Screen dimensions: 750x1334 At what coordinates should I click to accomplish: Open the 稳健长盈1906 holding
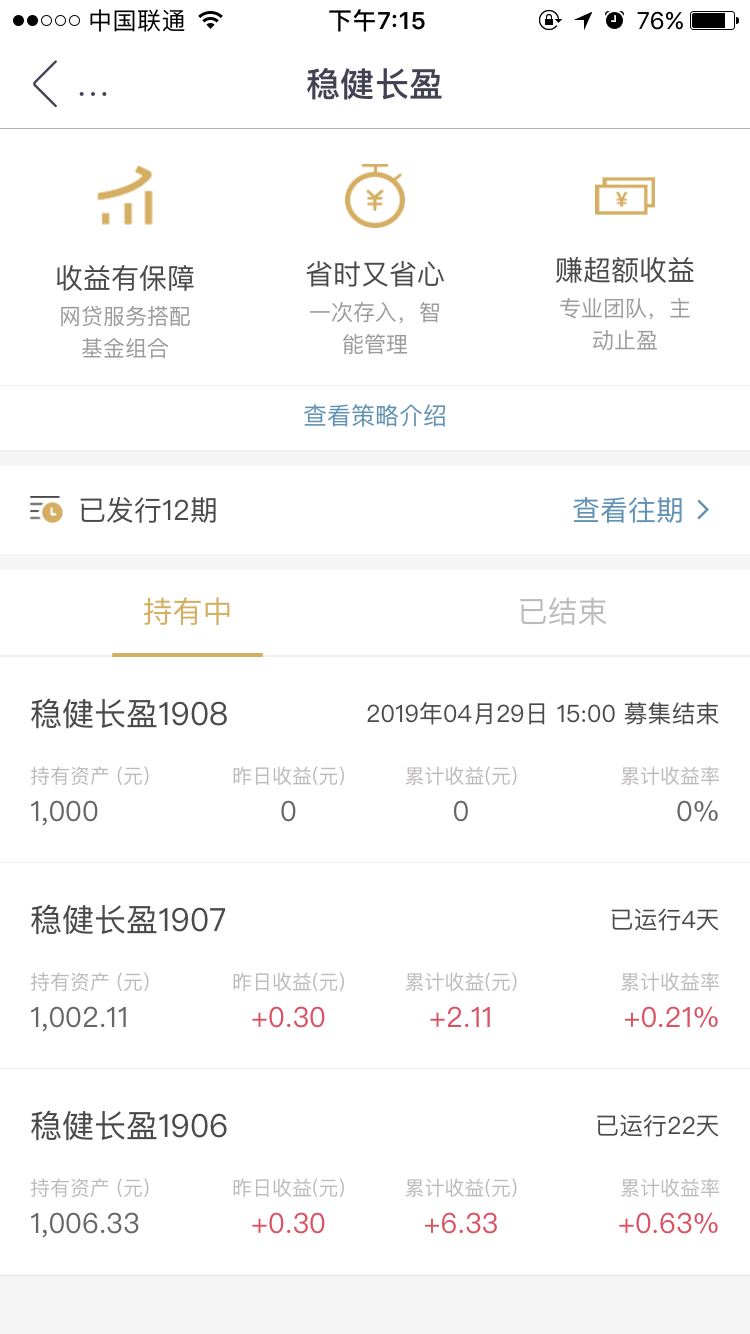[375, 1172]
